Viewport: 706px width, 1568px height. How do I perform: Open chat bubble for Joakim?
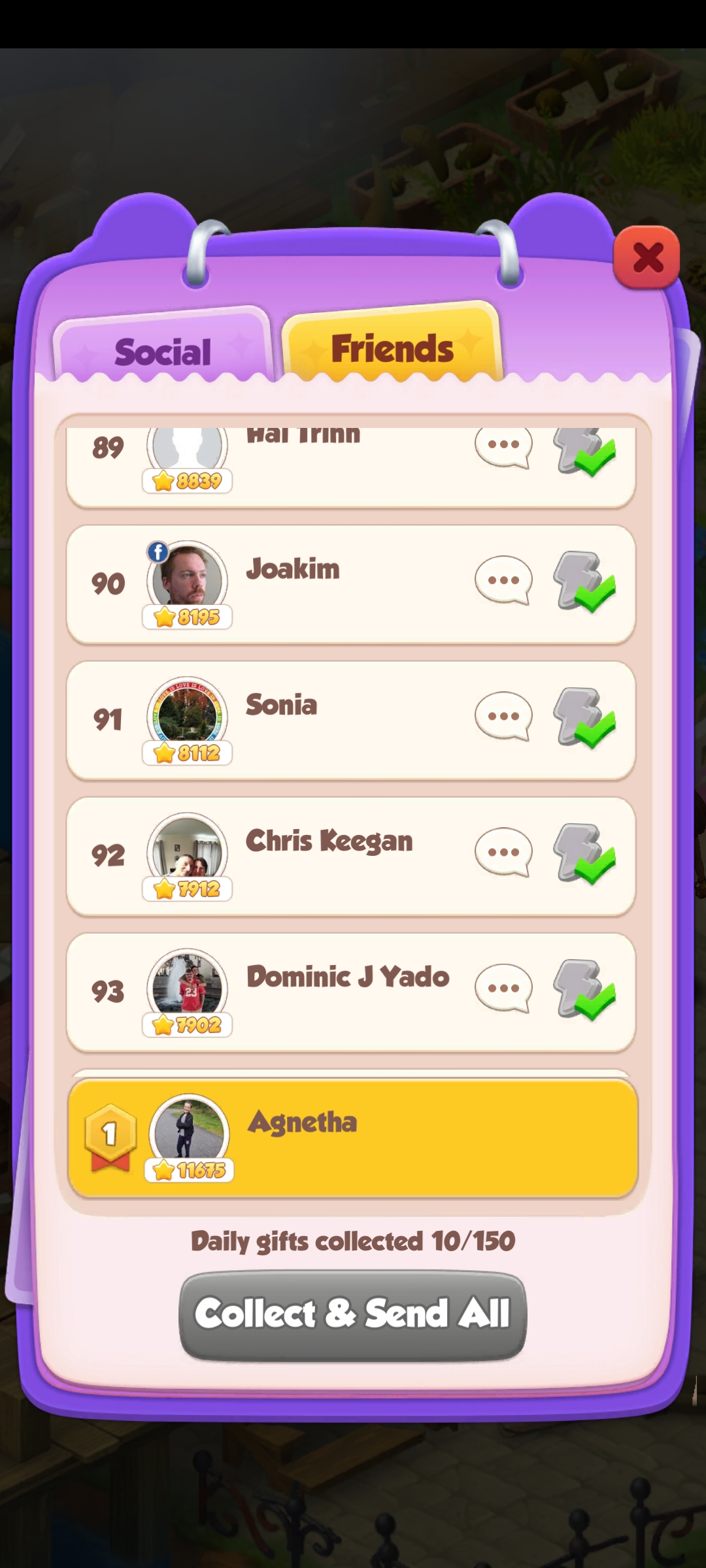pos(503,580)
